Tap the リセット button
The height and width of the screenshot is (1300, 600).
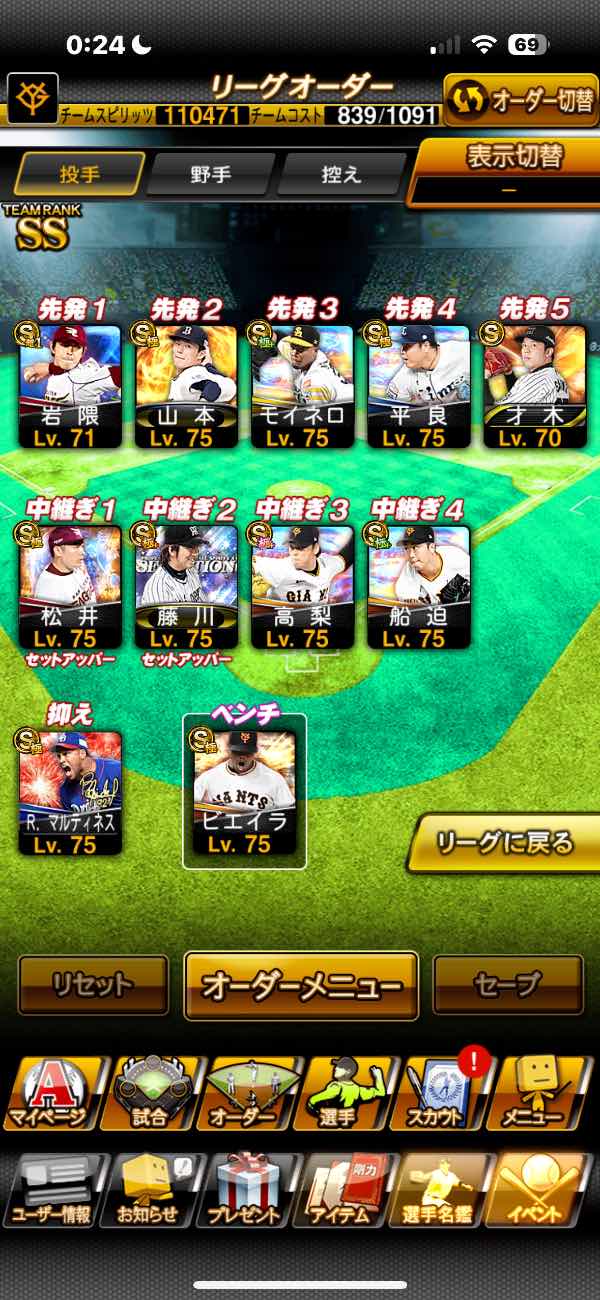(93, 985)
